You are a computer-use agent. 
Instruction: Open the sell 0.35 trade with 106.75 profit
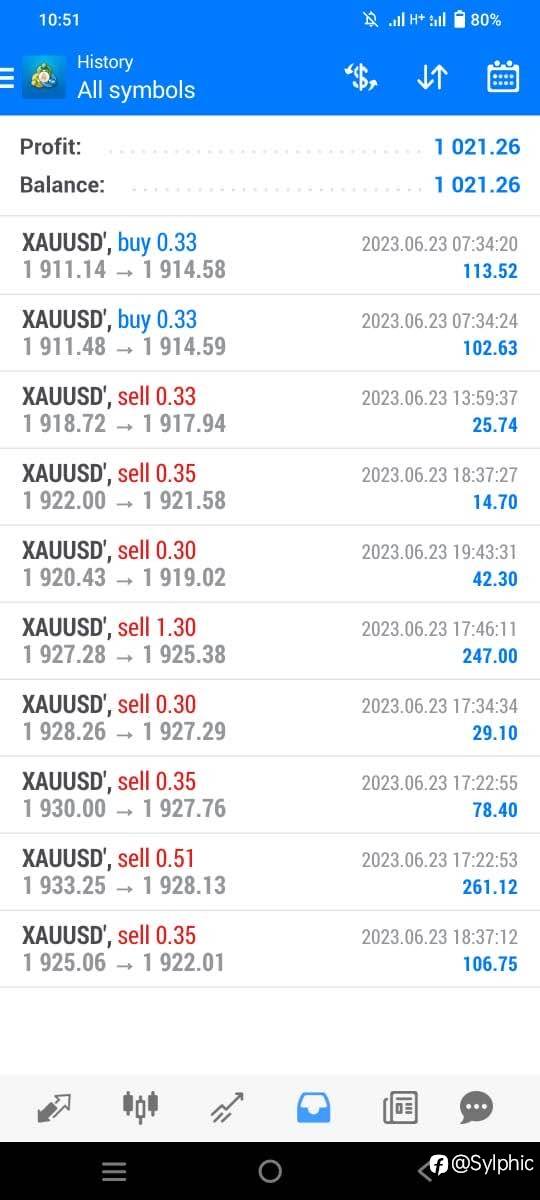tap(270, 948)
